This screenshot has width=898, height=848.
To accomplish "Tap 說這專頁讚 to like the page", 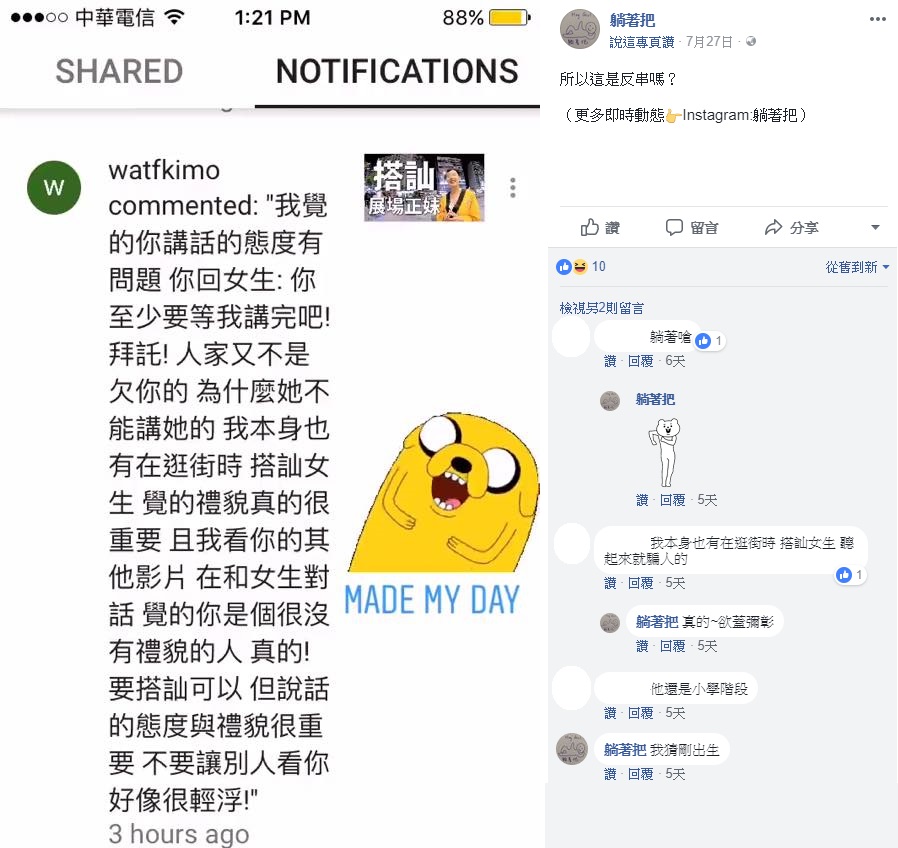I will point(642,42).
